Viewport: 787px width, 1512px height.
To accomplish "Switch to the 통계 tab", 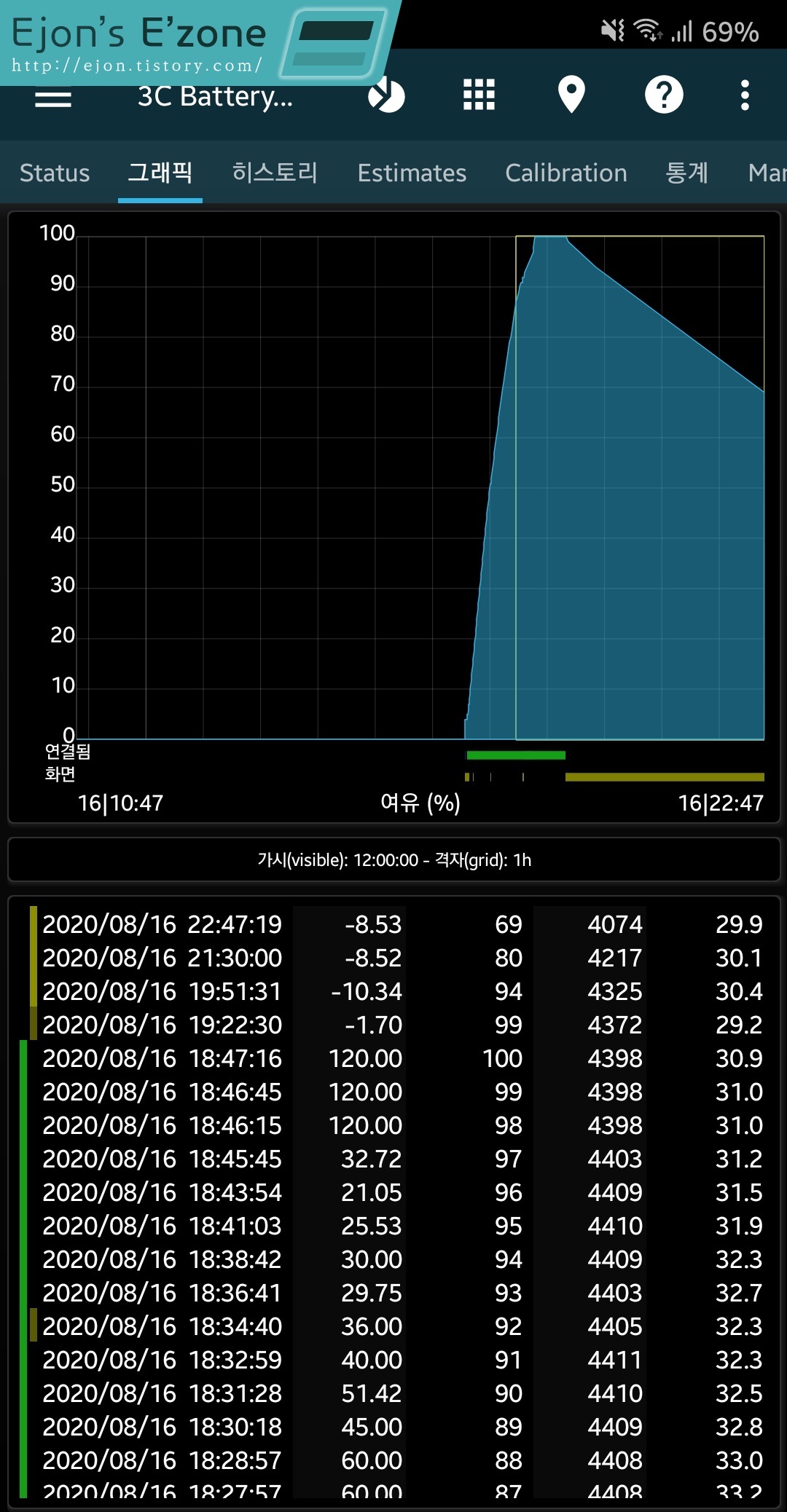I will coord(687,173).
